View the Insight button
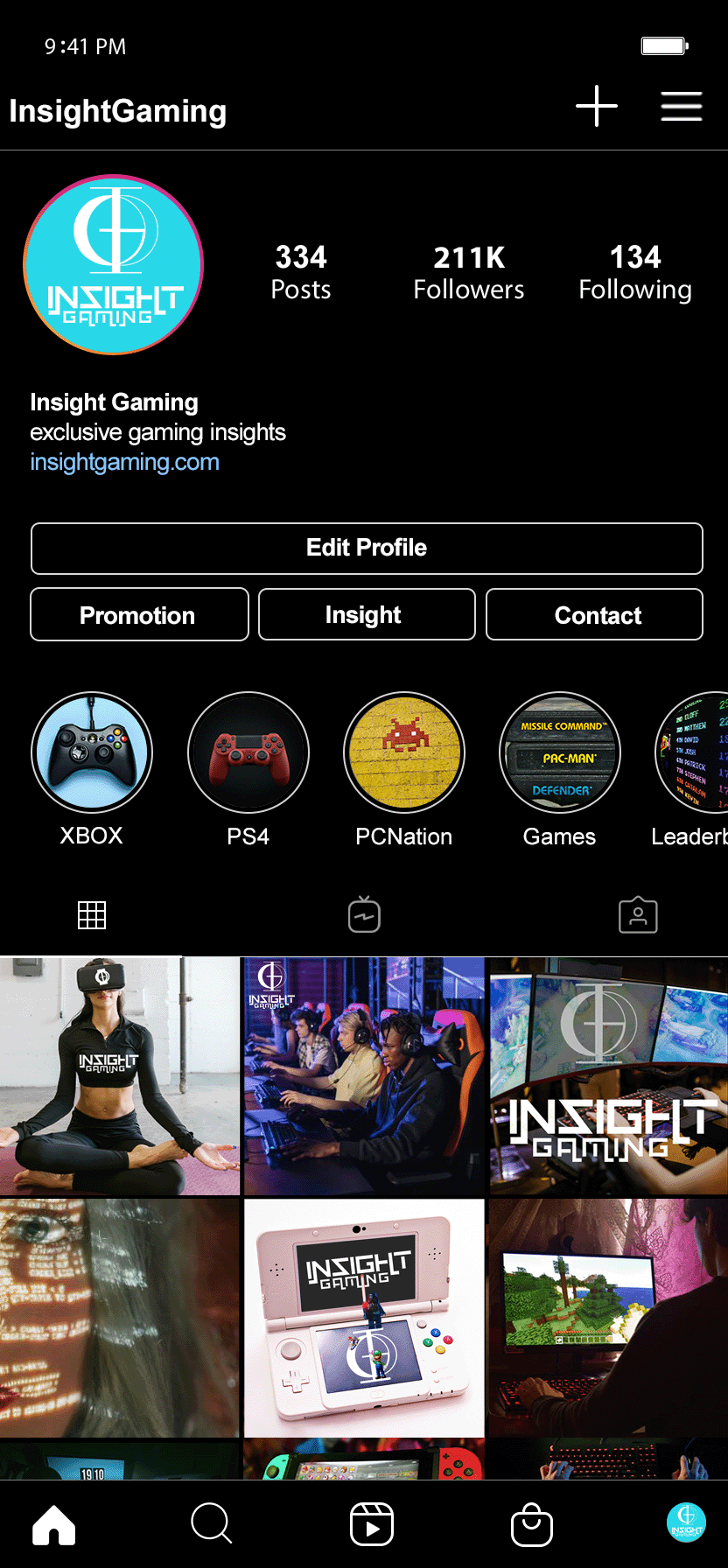The image size is (728, 1568). pos(367,614)
